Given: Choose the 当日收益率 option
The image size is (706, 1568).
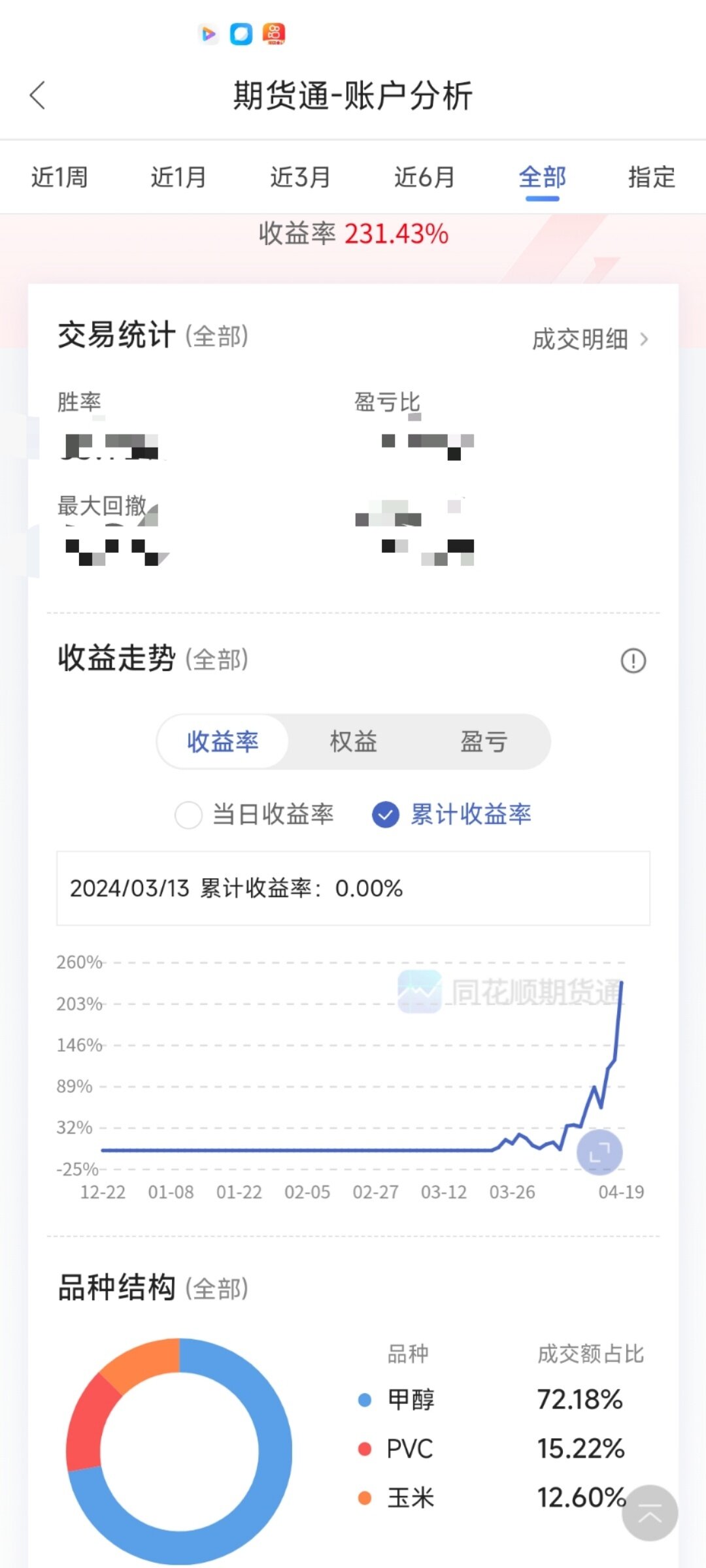Looking at the screenshot, I should [x=254, y=815].
